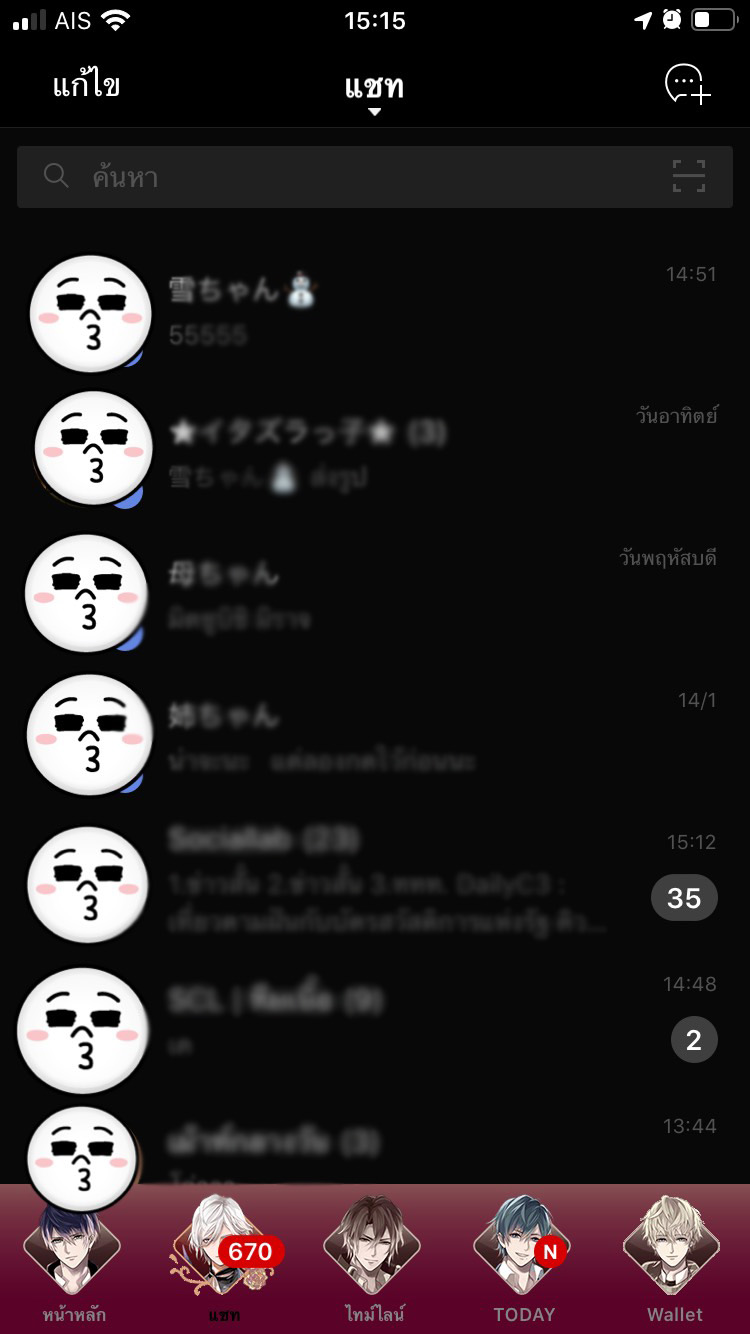Tap the แชท icon showing 670 unread
The image size is (750, 1334).
coord(224,1245)
